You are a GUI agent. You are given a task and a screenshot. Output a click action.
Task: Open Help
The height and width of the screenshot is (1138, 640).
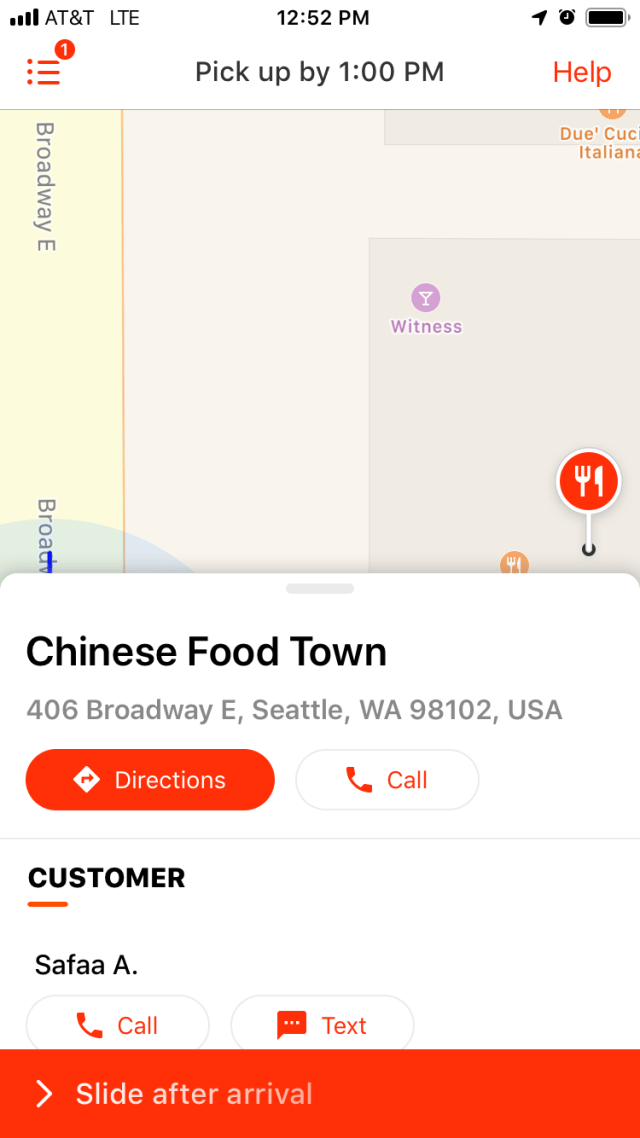[x=581, y=72]
